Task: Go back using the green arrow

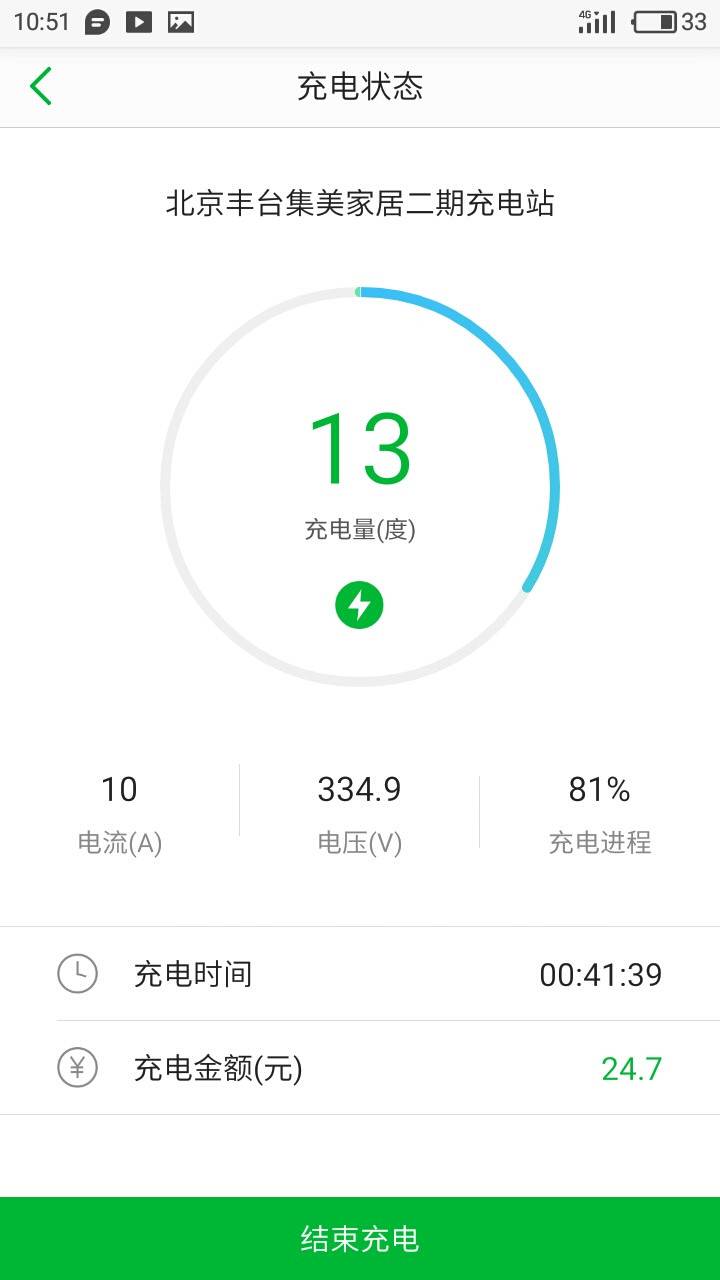Action: click(x=41, y=87)
